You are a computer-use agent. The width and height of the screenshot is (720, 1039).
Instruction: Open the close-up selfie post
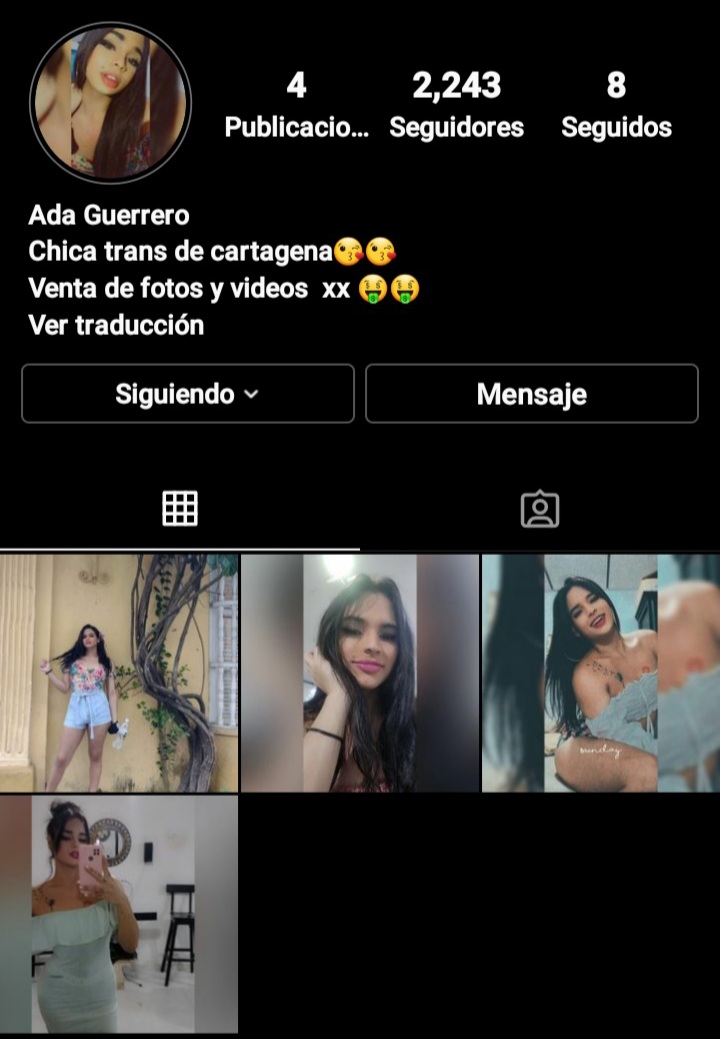click(360, 673)
